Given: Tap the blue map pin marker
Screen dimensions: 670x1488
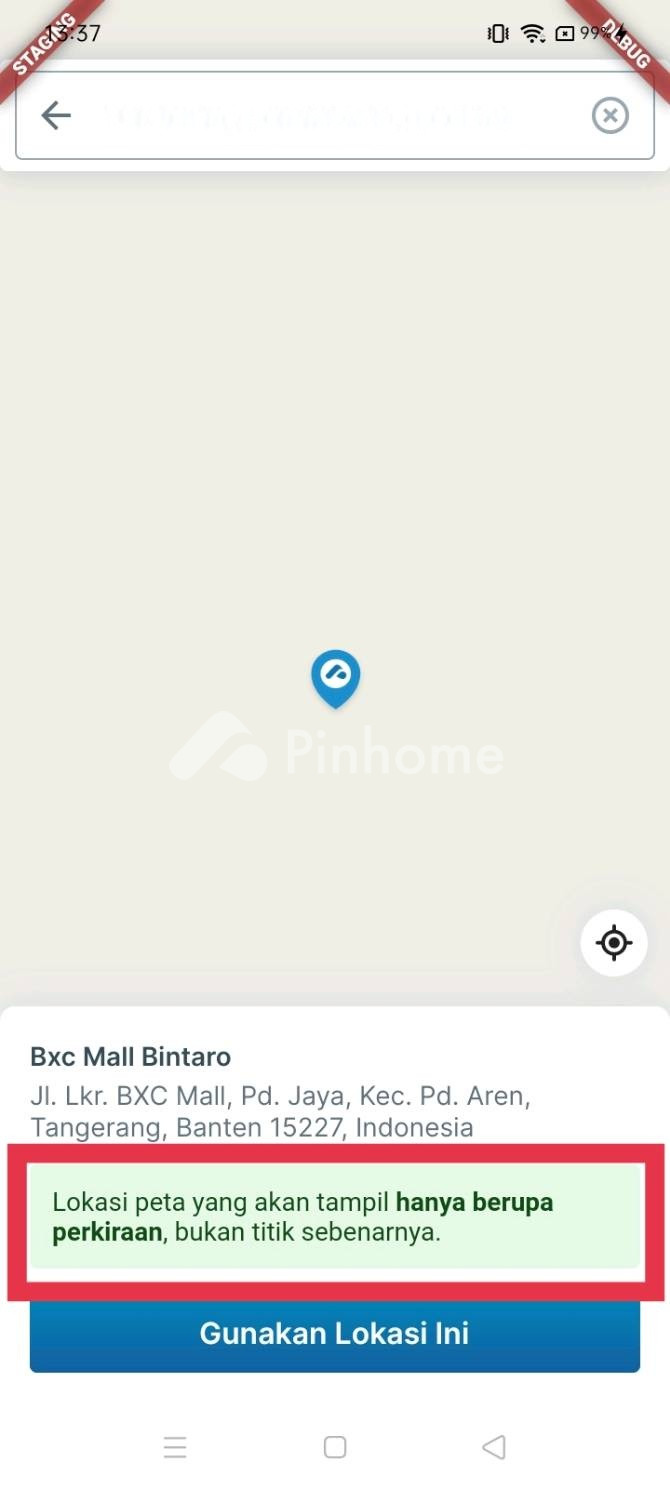Looking at the screenshot, I should click(335, 678).
